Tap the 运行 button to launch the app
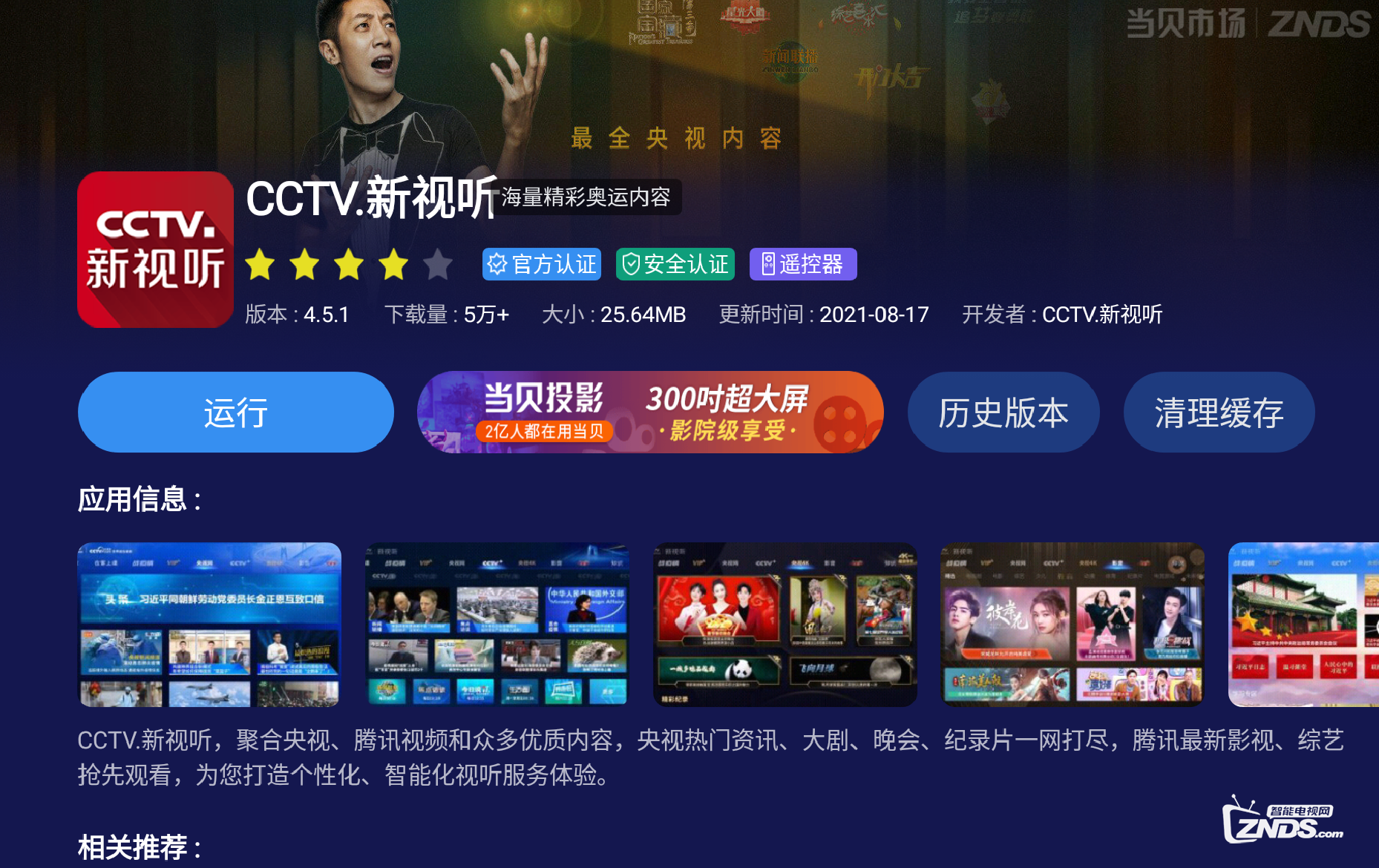This screenshot has width=1379, height=868. click(235, 412)
